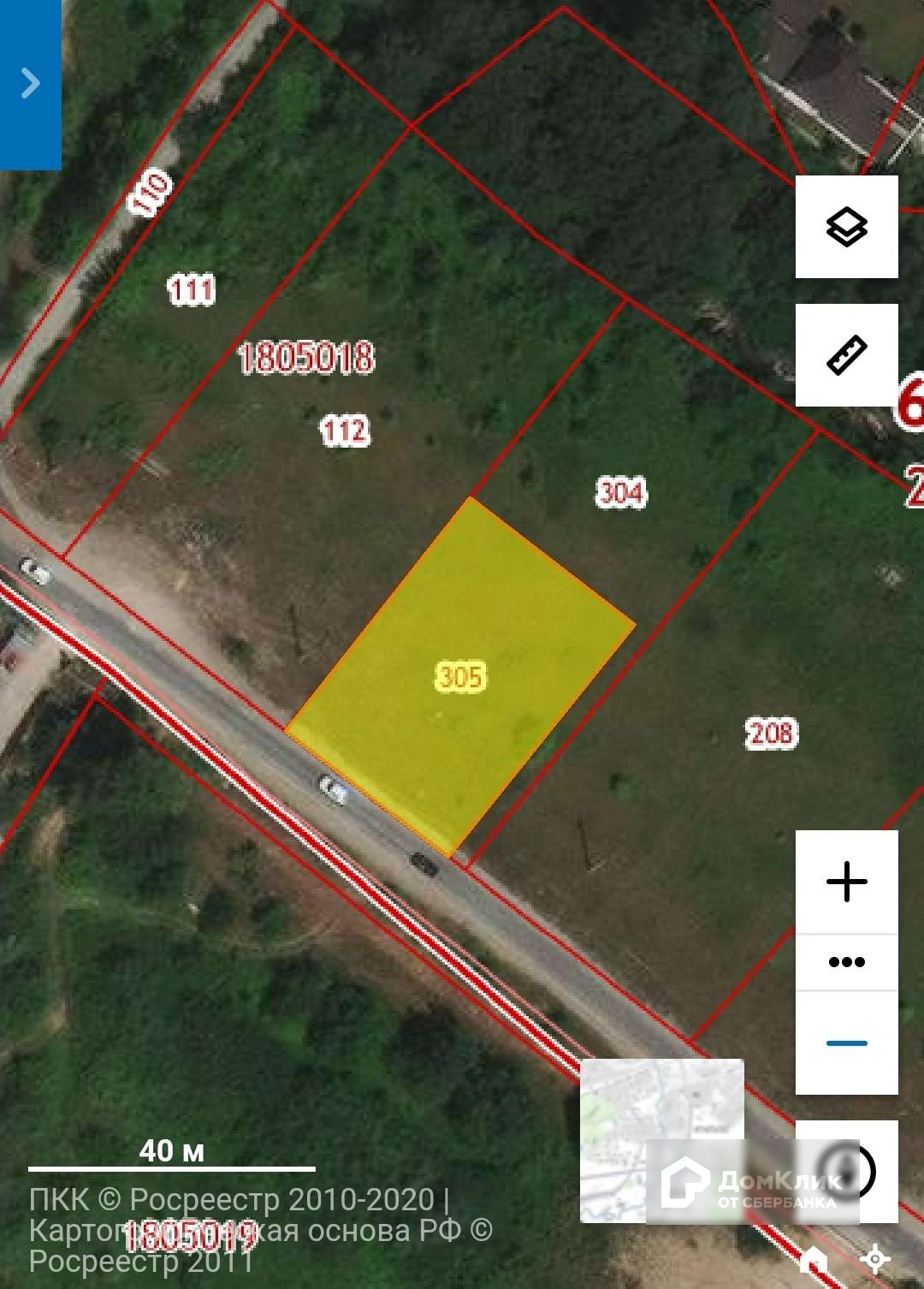Zoom in on the map
The width and height of the screenshot is (924, 1289).
846,882
